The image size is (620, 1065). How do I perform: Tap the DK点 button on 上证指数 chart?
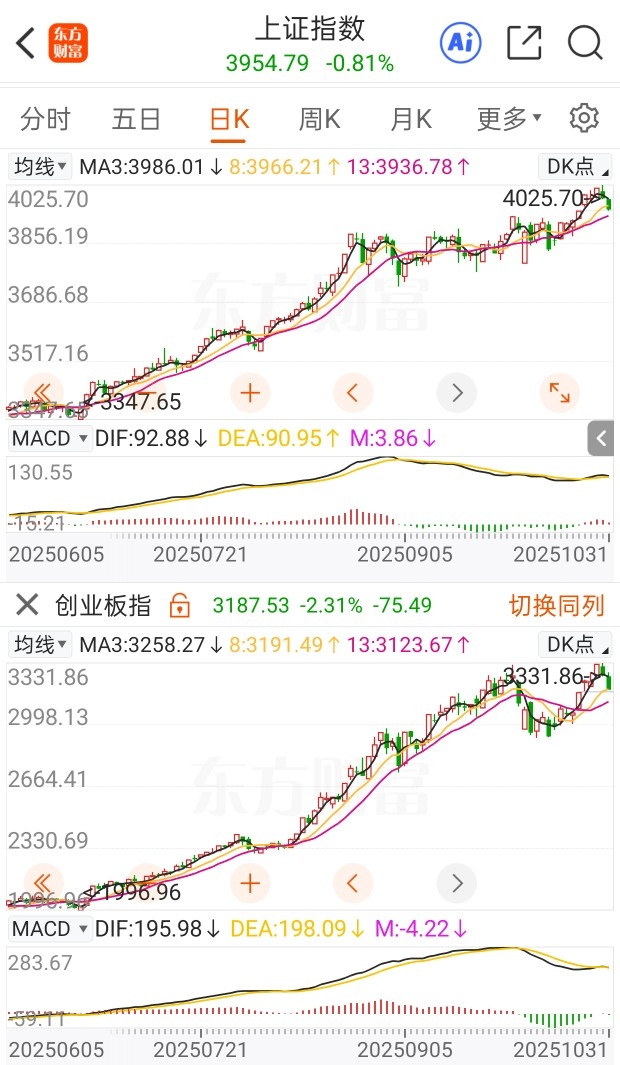click(575, 166)
